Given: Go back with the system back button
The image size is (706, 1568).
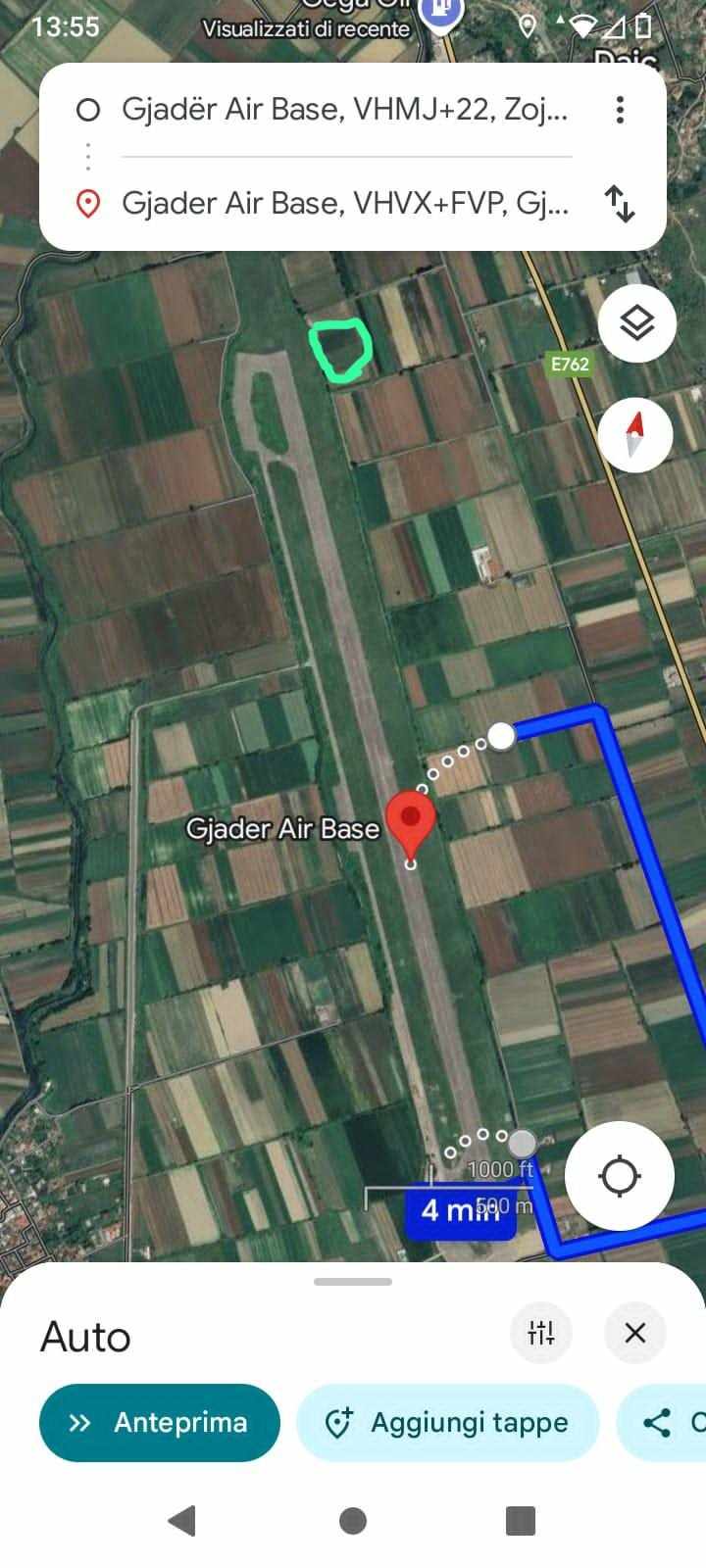Looking at the screenshot, I should click(x=181, y=1521).
